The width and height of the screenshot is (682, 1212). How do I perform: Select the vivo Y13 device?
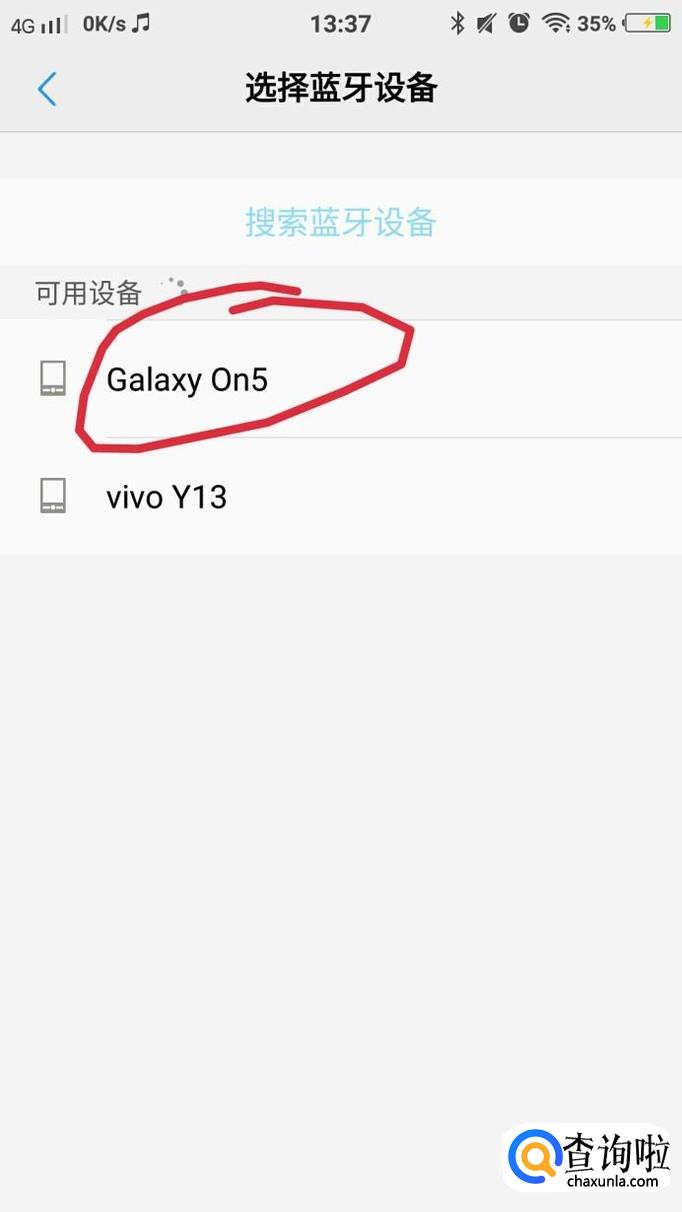pyautogui.click(x=167, y=496)
